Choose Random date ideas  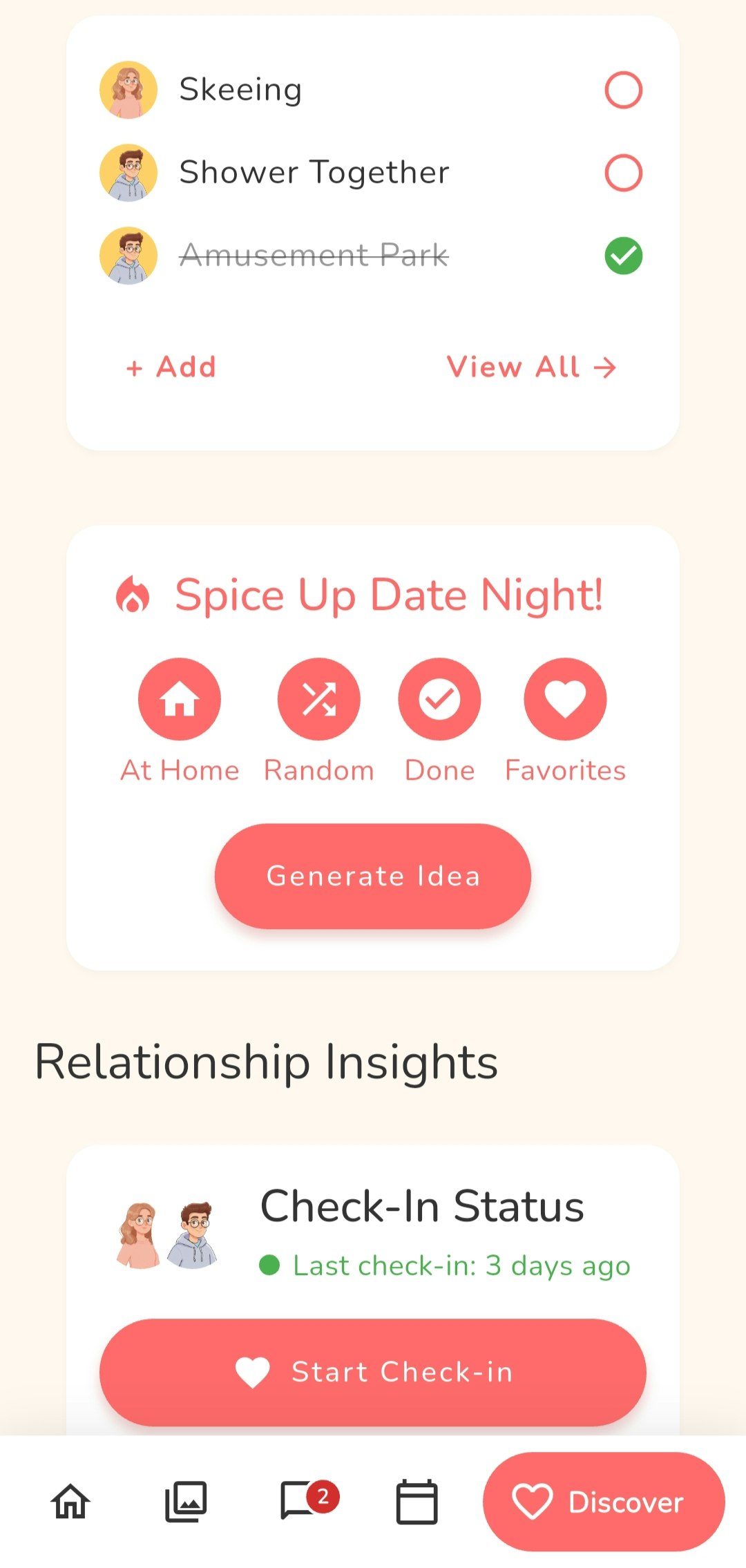318,699
